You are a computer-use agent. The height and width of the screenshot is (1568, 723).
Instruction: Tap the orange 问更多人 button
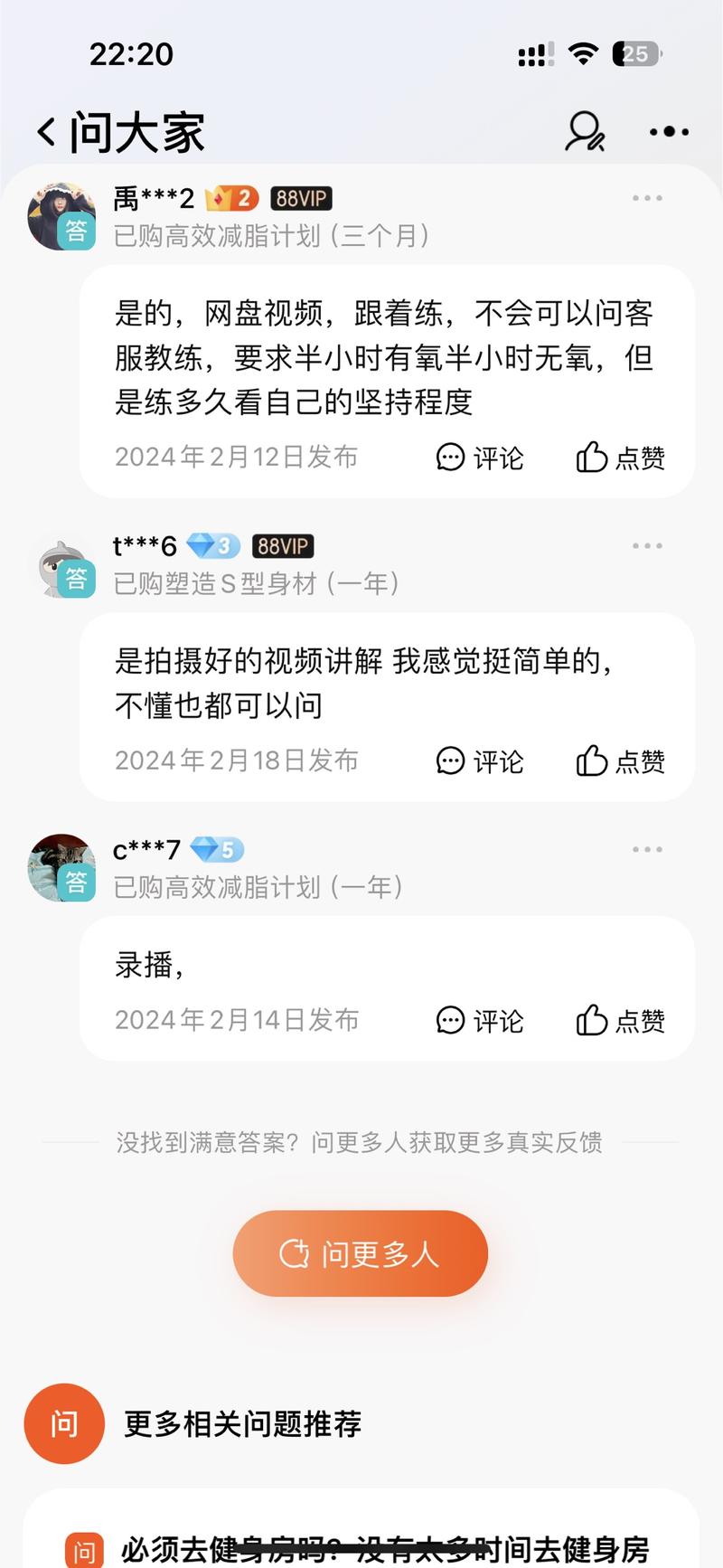tap(360, 1253)
